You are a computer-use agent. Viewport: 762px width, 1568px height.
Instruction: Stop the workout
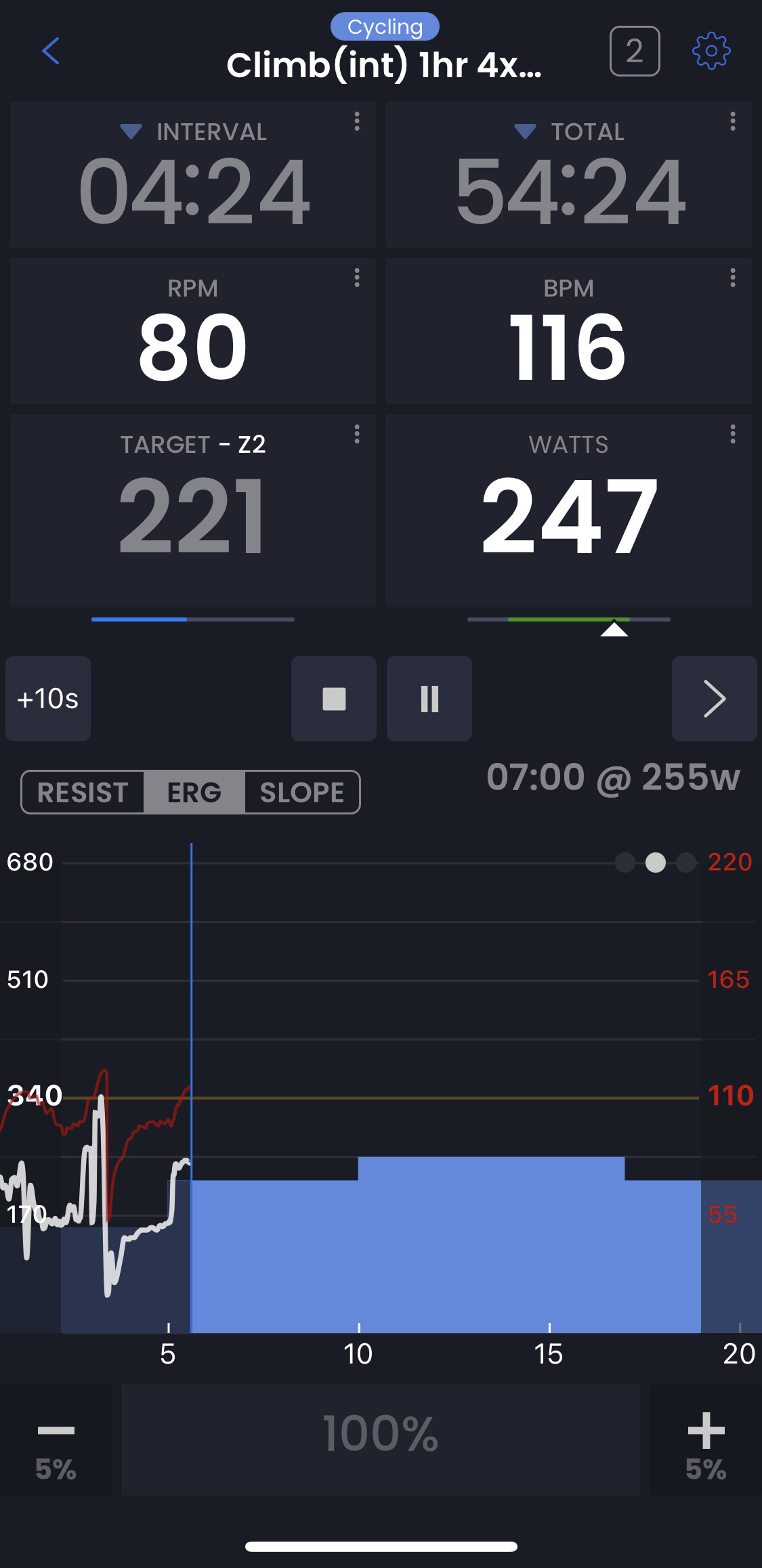tap(334, 699)
